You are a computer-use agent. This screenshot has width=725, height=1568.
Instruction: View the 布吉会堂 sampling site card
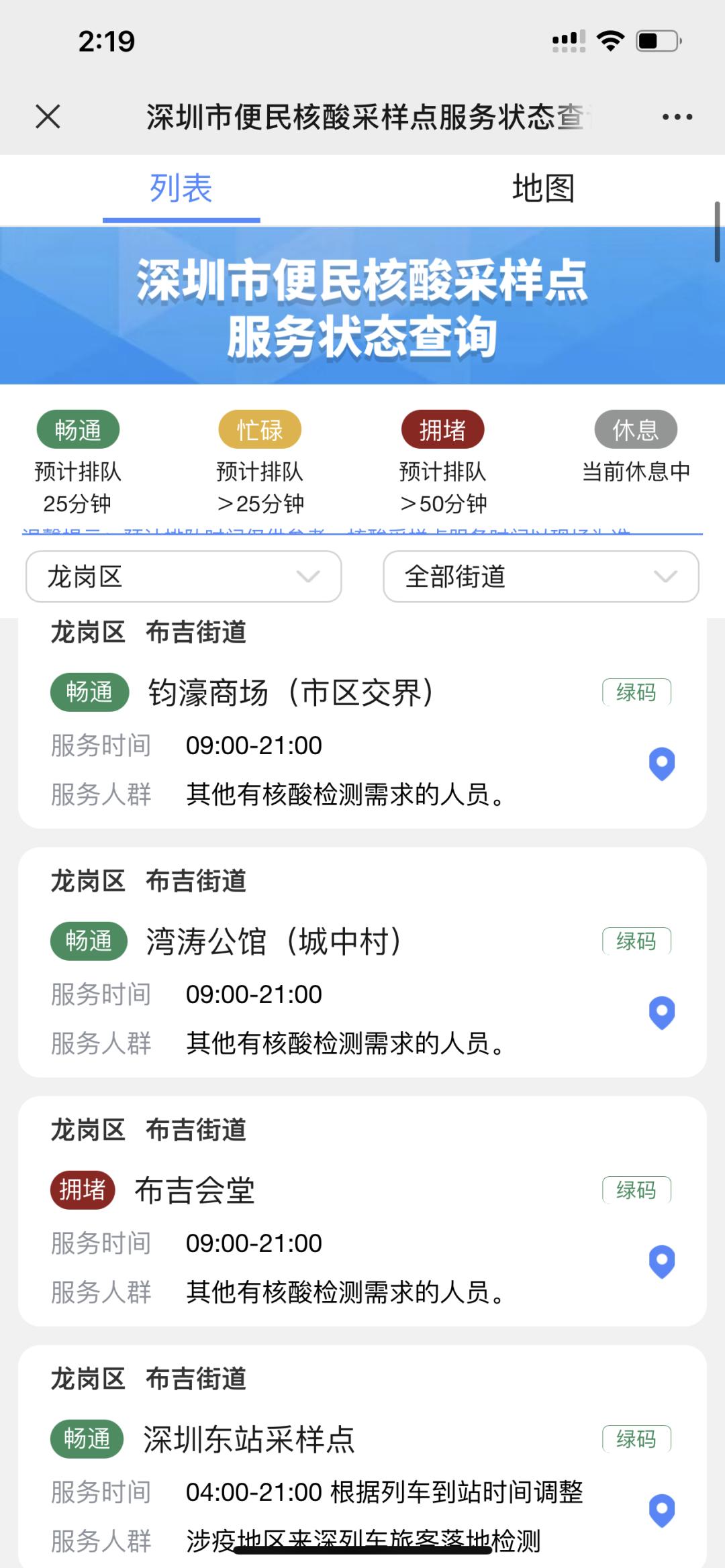(x=195, y=1191)
